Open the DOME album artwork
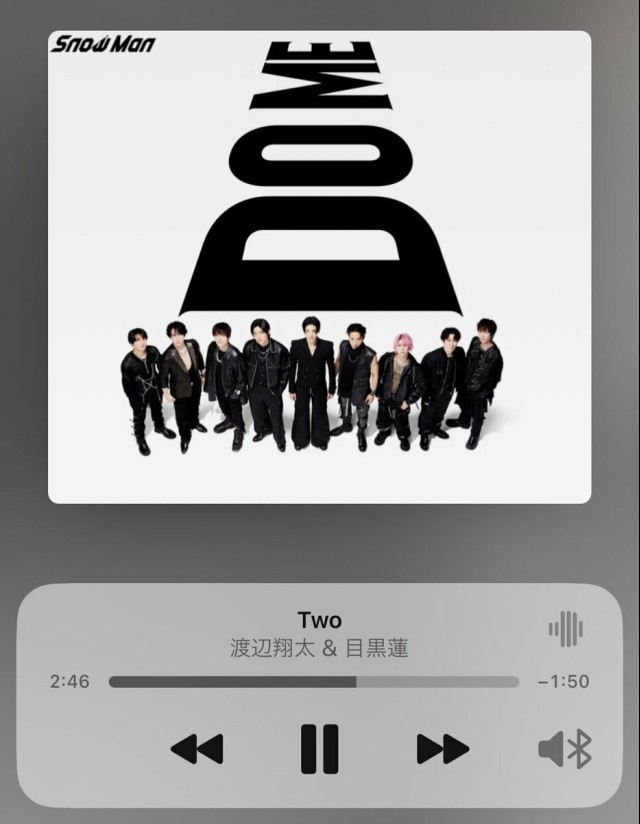The height and width of the screenshot is (824, 640). coord(320,267)
